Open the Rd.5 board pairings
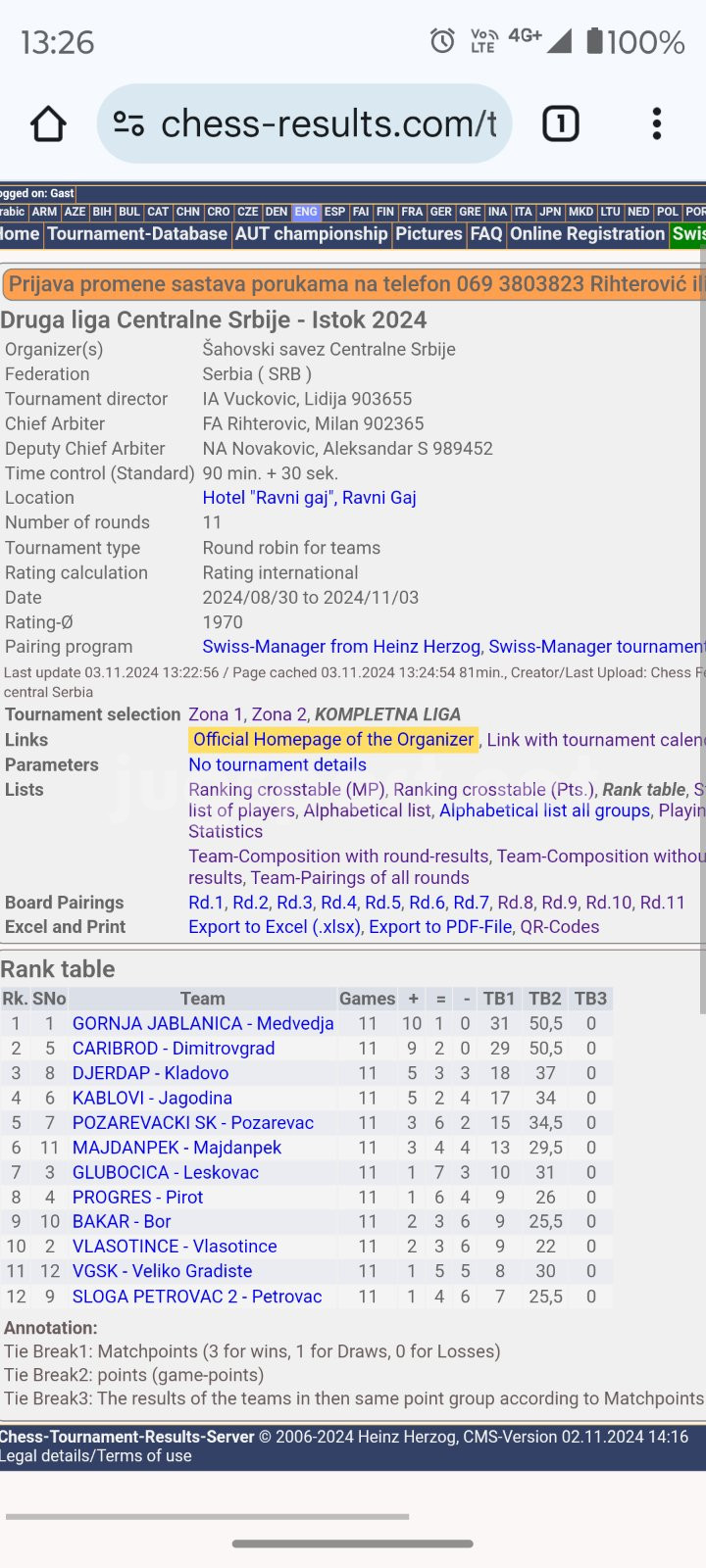 tap(382, 903)
